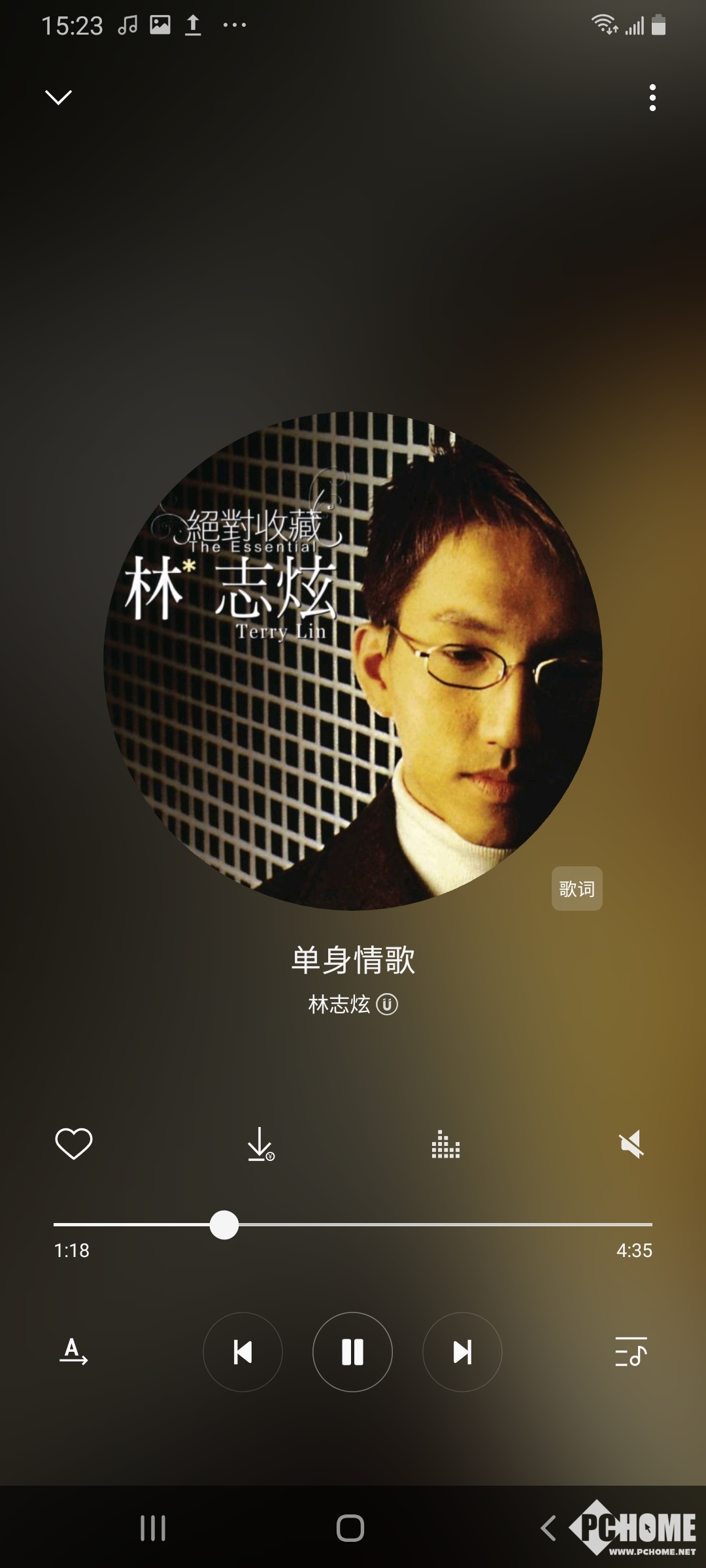Skip to the previous track
Viewport: 706px width, 1568px height.
(x=243, y=1352)
